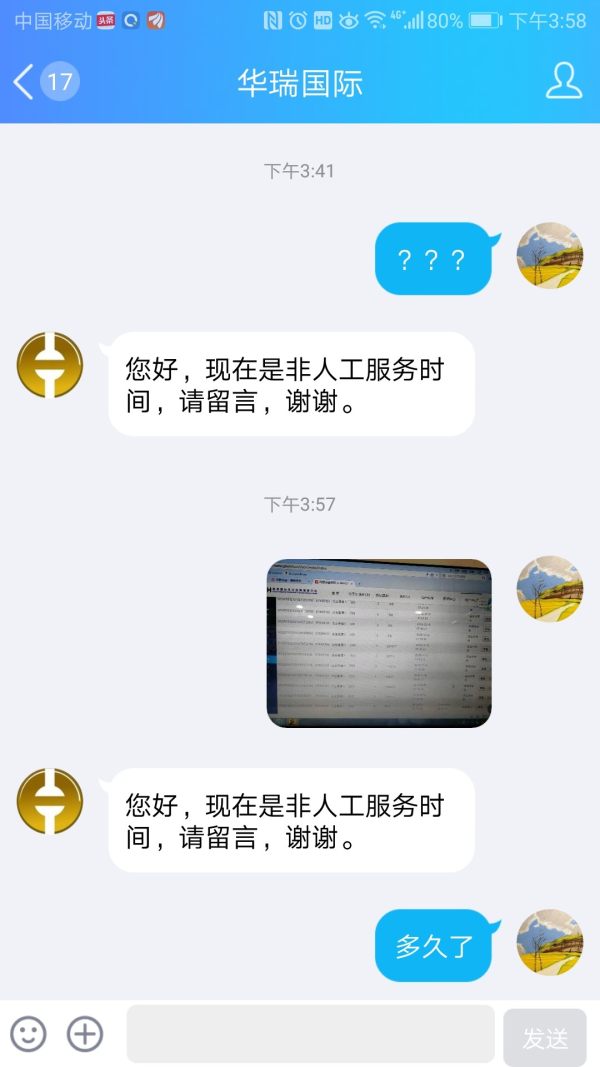The image size is (600, 1067).
Task: Tap the 发送 send button
Action: point(545,1037)
